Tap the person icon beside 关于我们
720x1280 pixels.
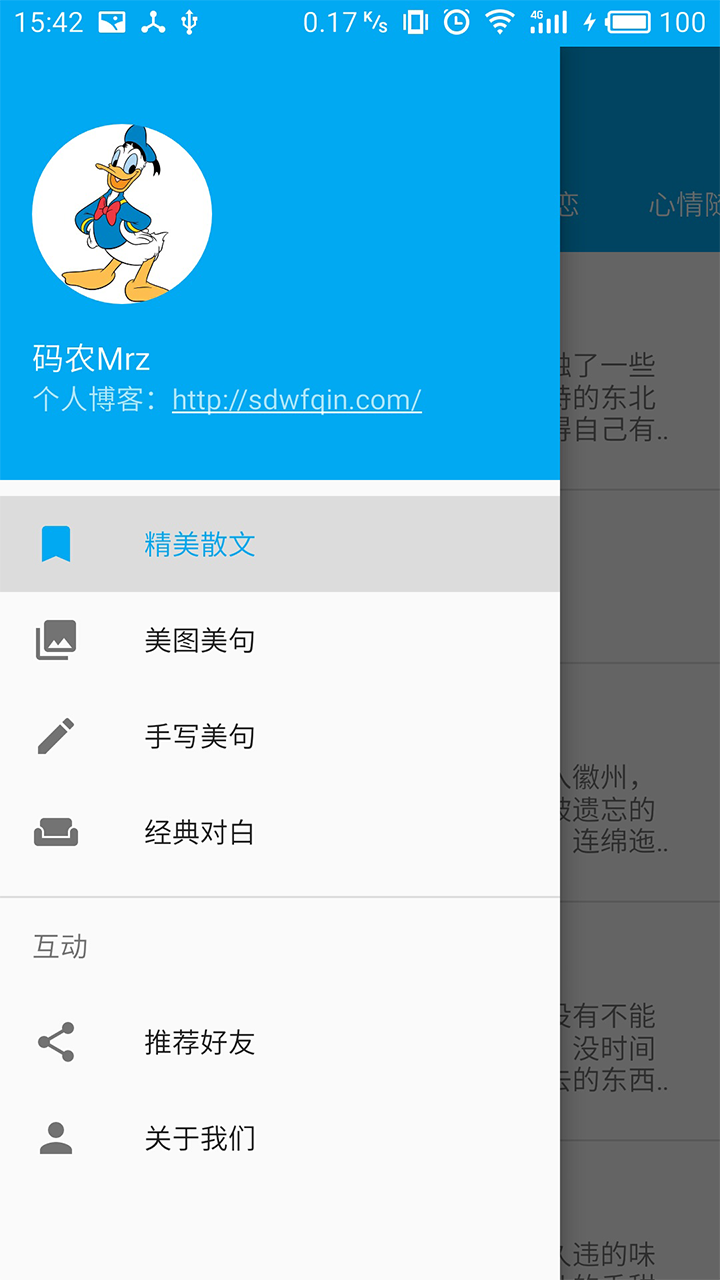pos(56,1138)
